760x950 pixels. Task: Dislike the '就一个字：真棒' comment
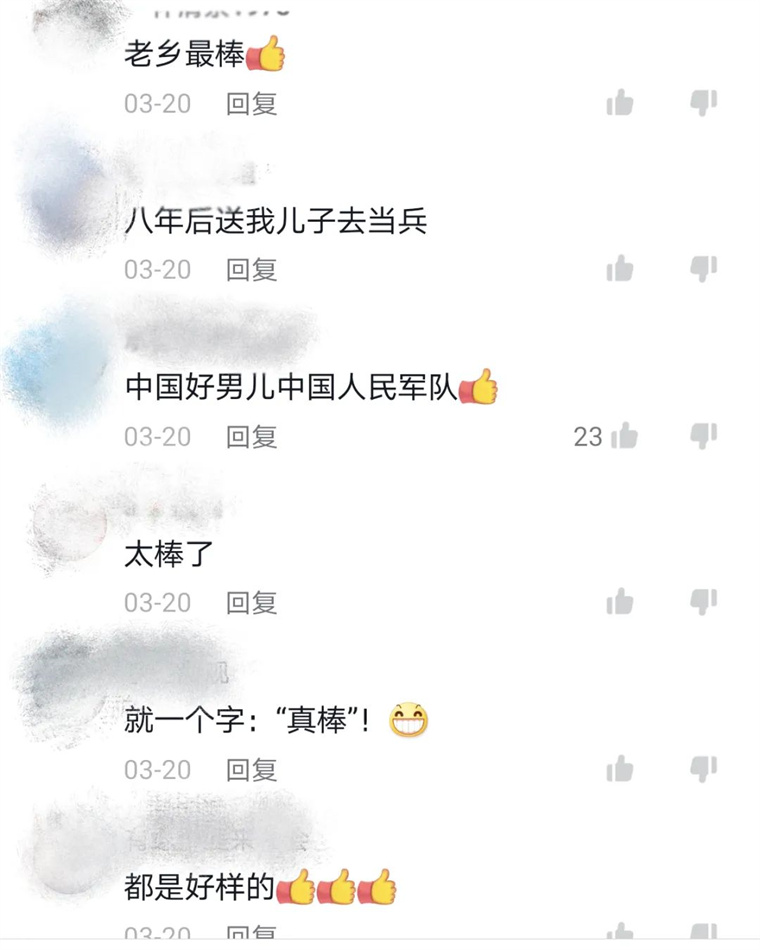point(704,769)
